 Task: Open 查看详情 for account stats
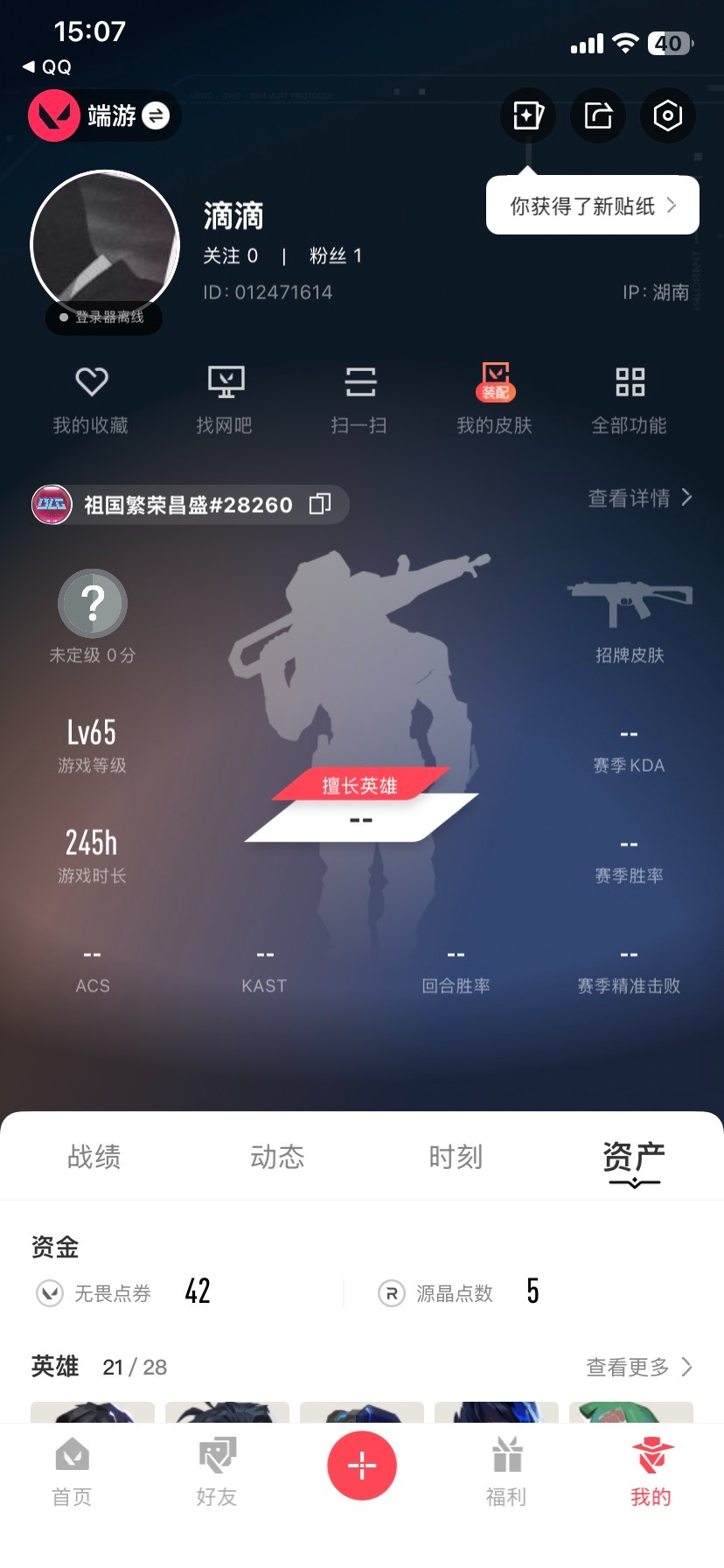(639, 498)
